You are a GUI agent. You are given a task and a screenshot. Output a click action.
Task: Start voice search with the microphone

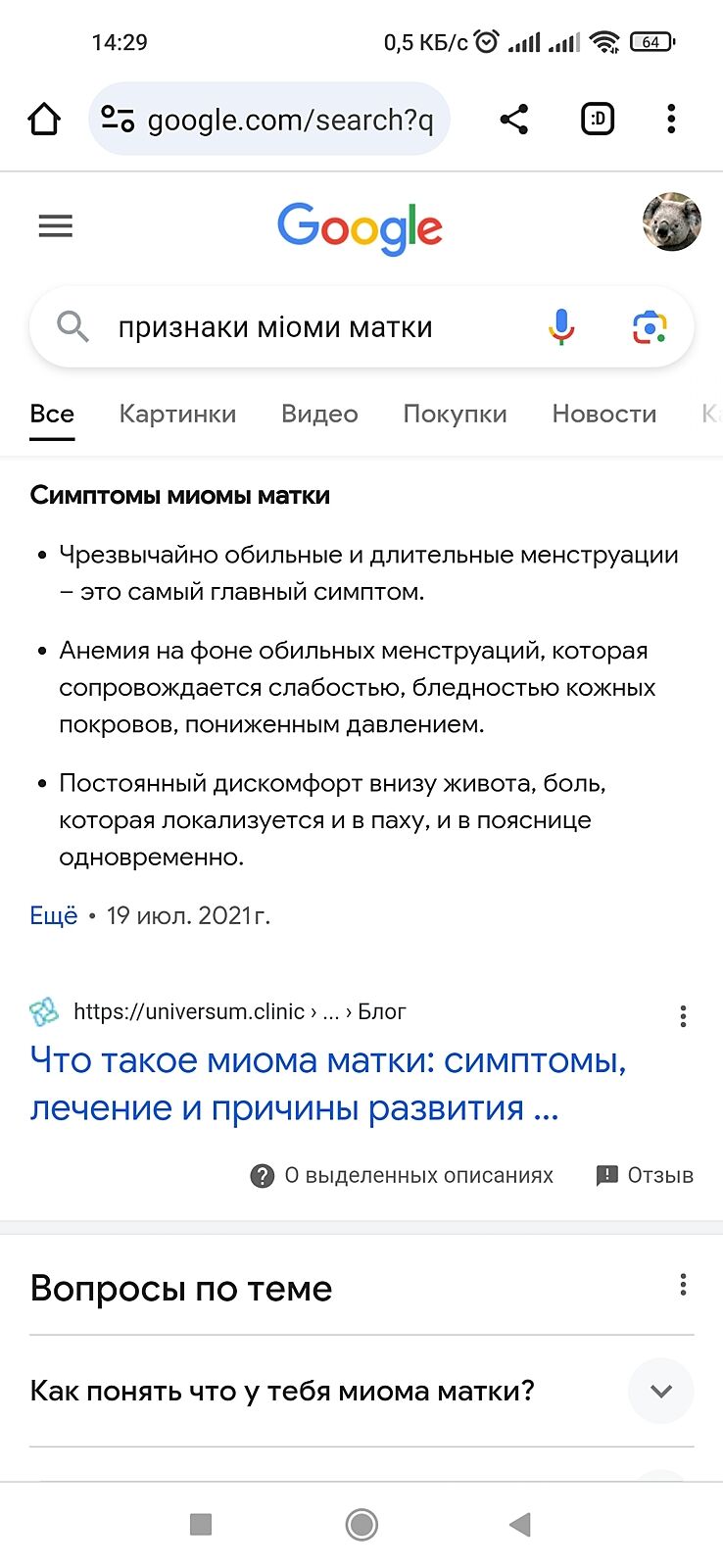(x=560, y=327)
